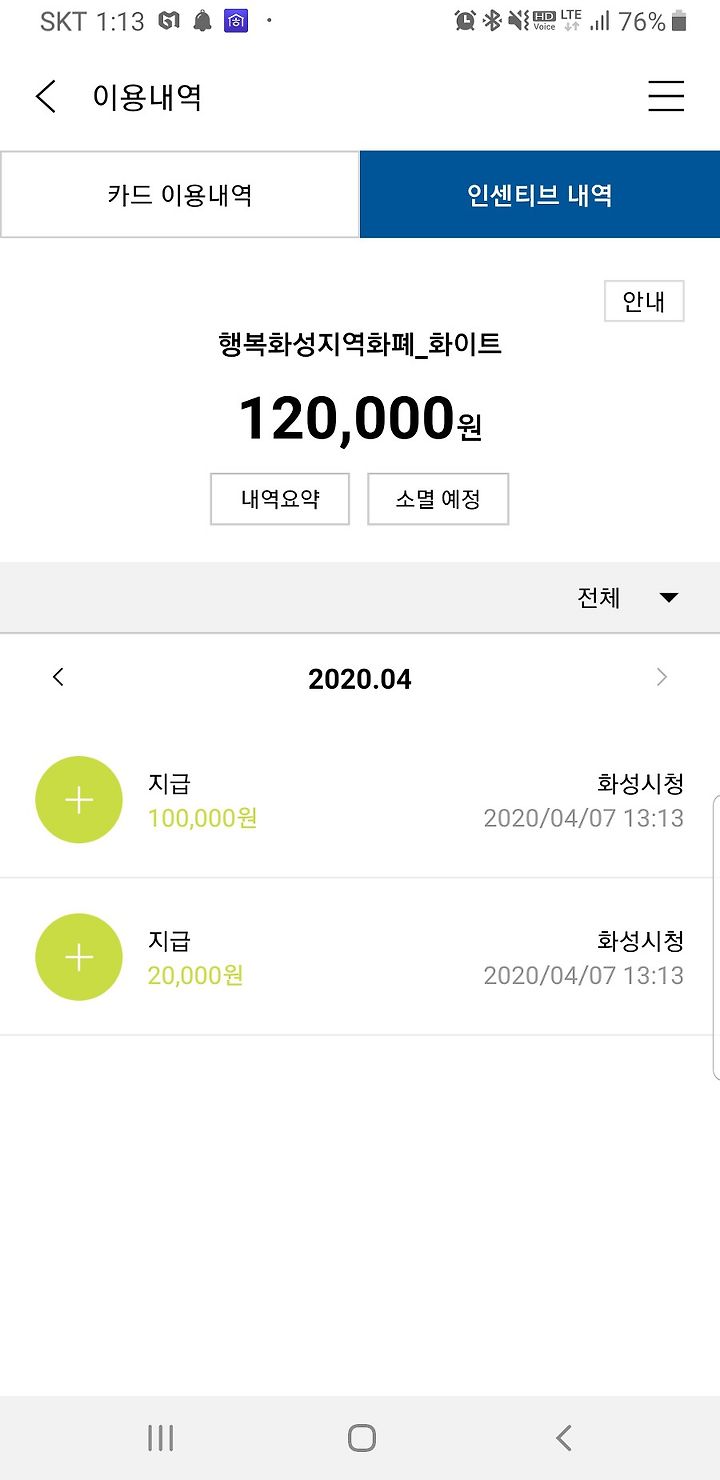View 소멸 예정 amounts
The width and height of the screenshot is (720, 1480).
click(438, 499)
